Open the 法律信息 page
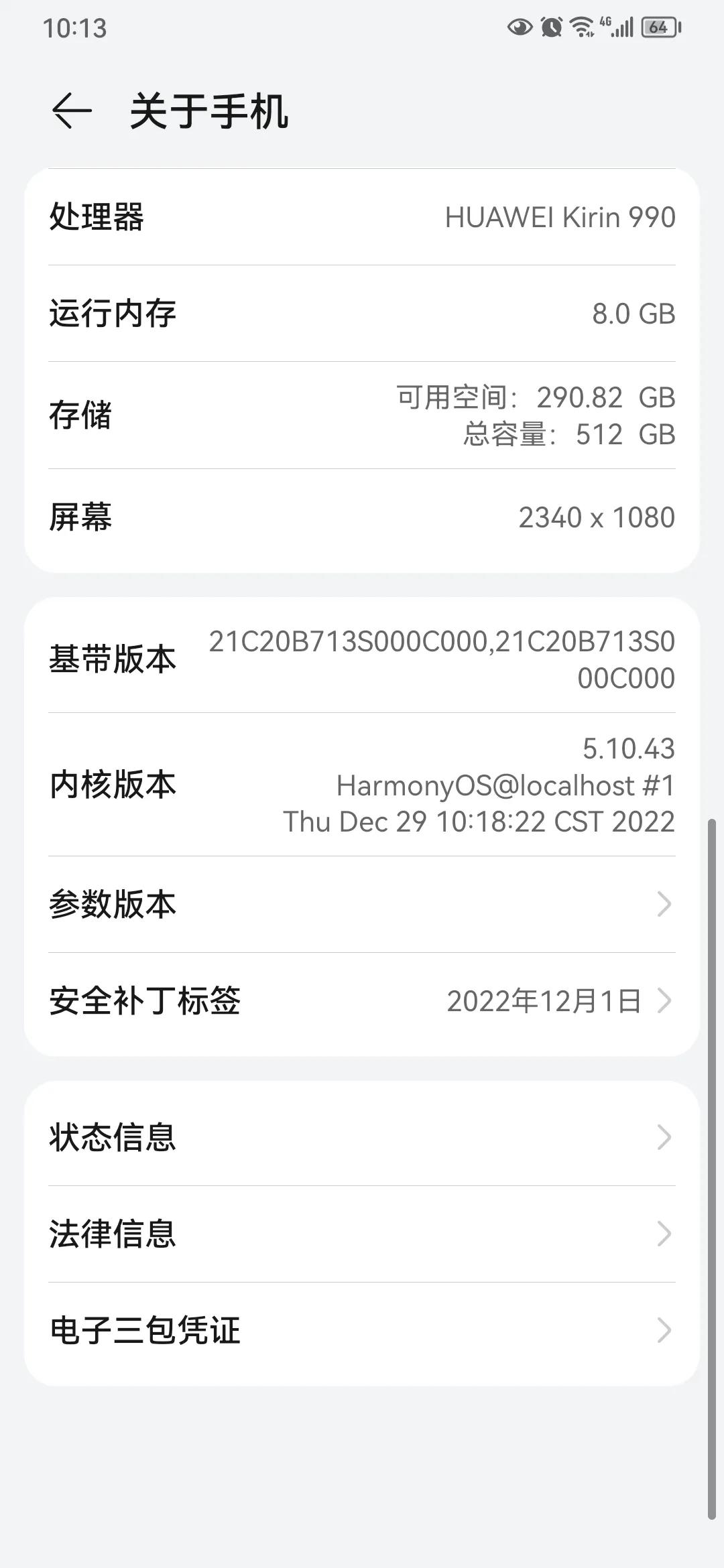 click(362, 1234)
